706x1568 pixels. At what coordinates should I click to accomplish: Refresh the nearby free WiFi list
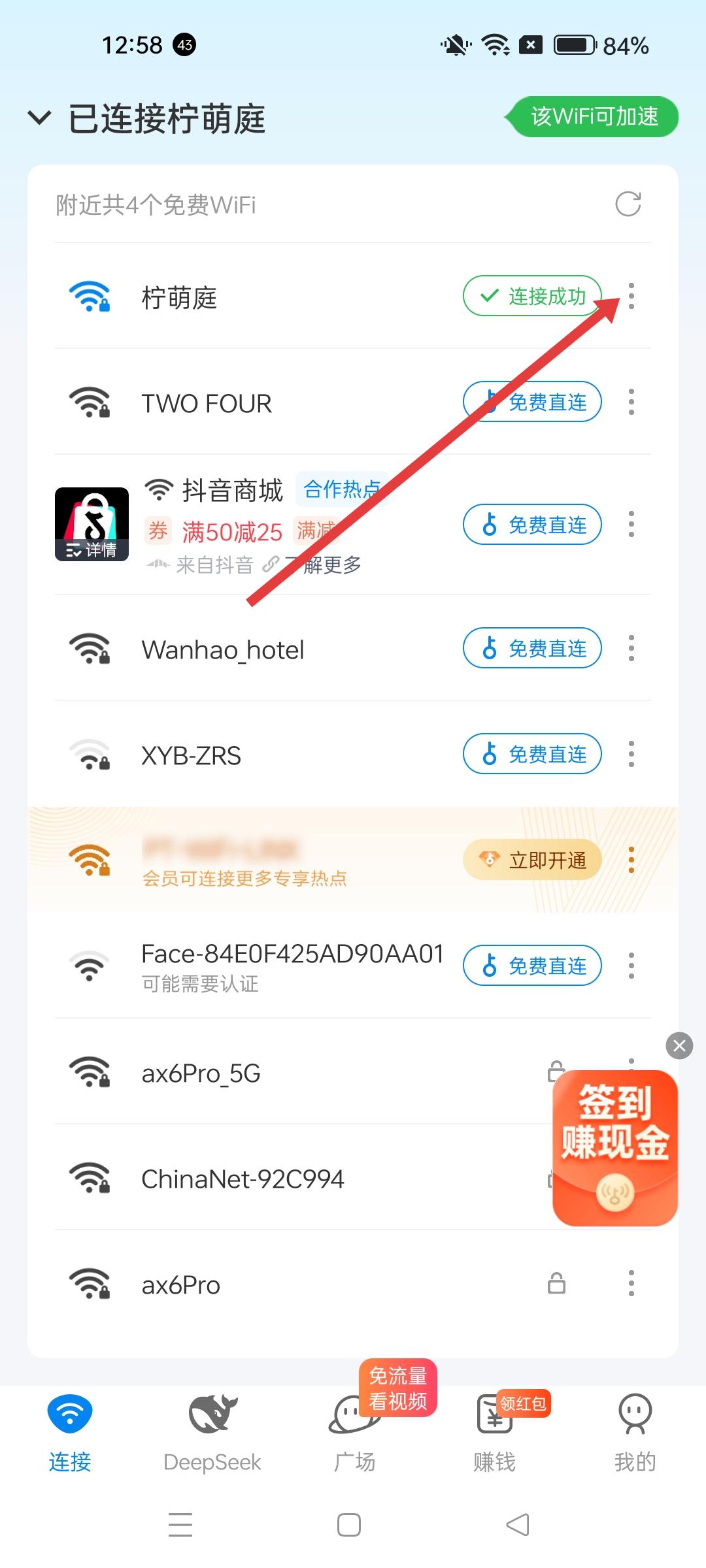coord(628,204)
